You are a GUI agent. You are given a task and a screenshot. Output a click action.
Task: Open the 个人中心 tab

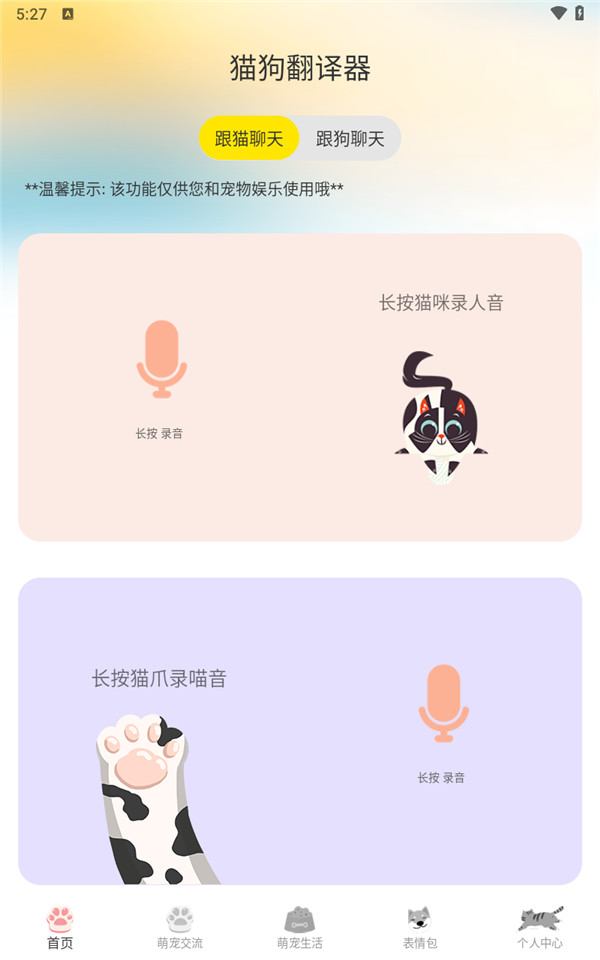[540, 927]
